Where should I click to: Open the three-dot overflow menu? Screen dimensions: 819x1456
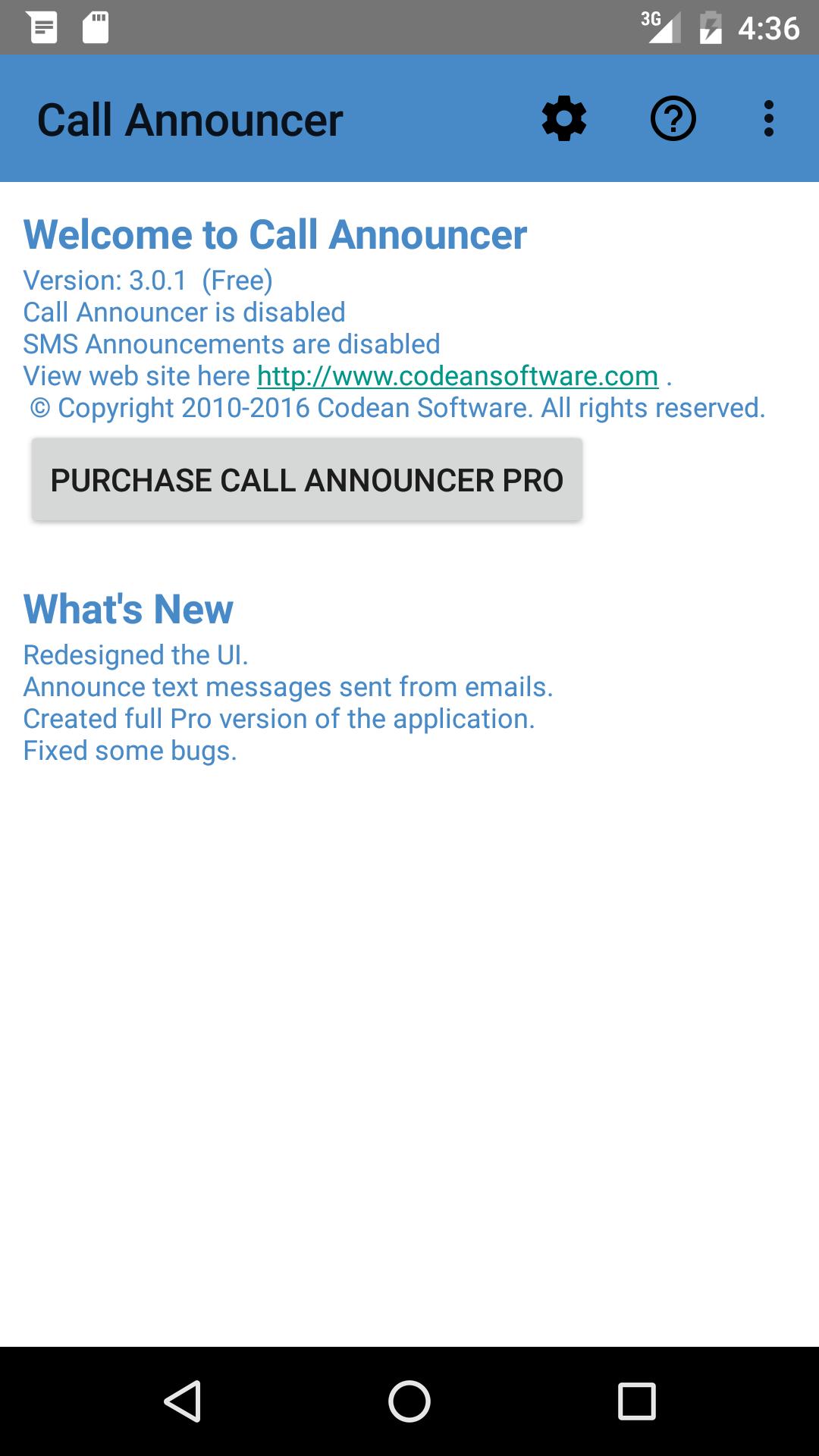tap(768, 118)
